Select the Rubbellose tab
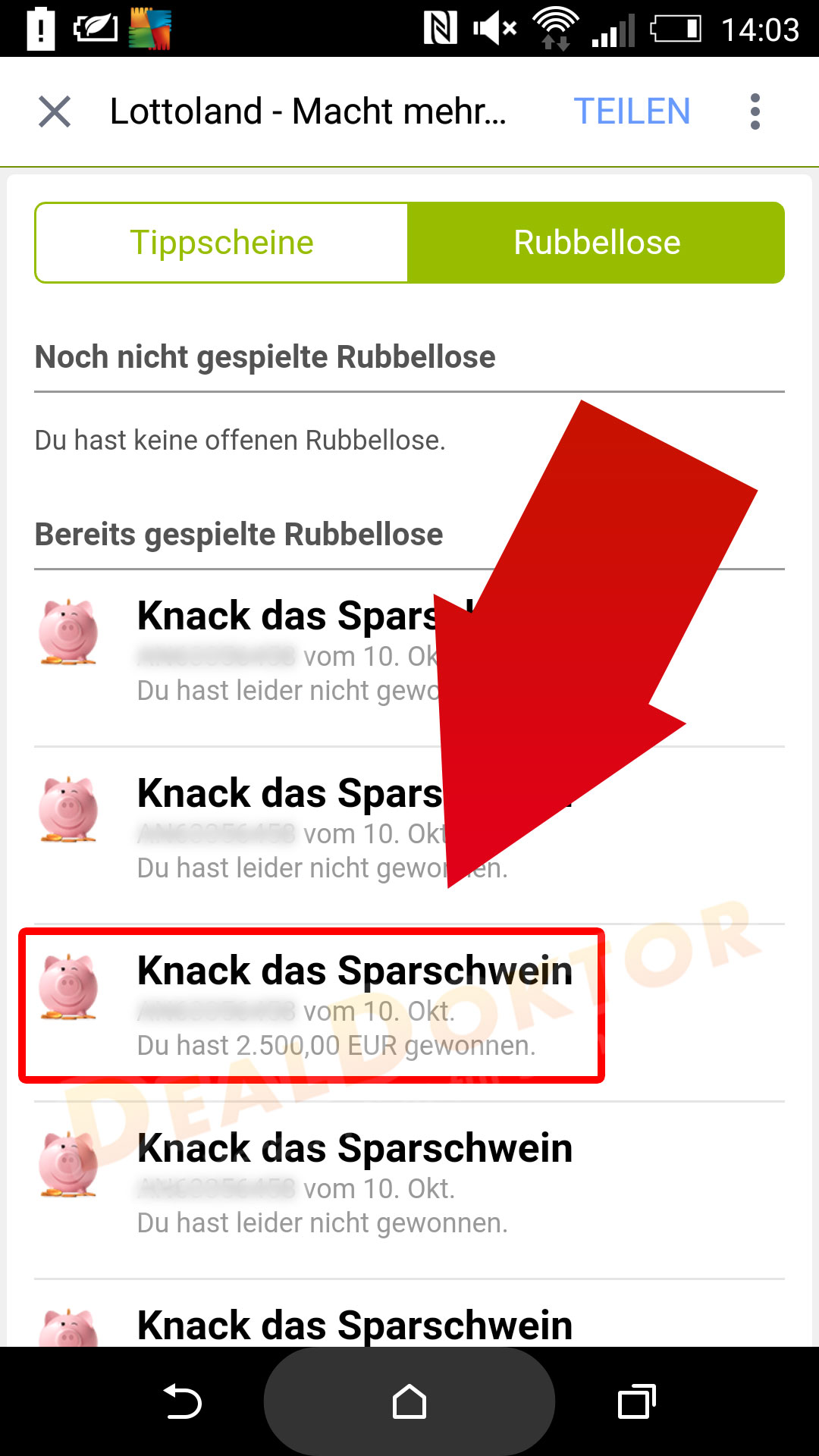The image size is (819, 1456). tap(596, 243)
